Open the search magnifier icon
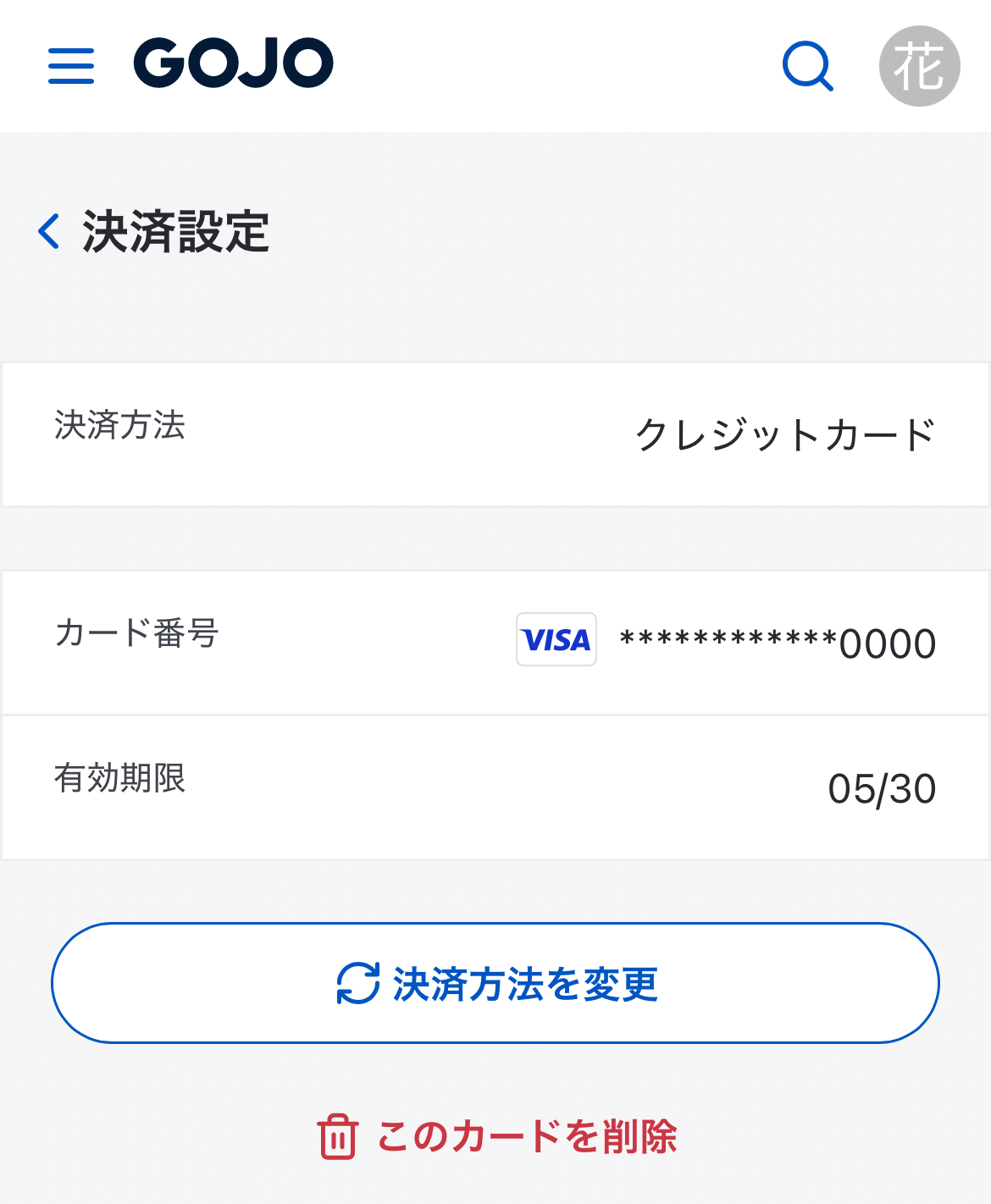991x1204 pixels. coord(807,65)
